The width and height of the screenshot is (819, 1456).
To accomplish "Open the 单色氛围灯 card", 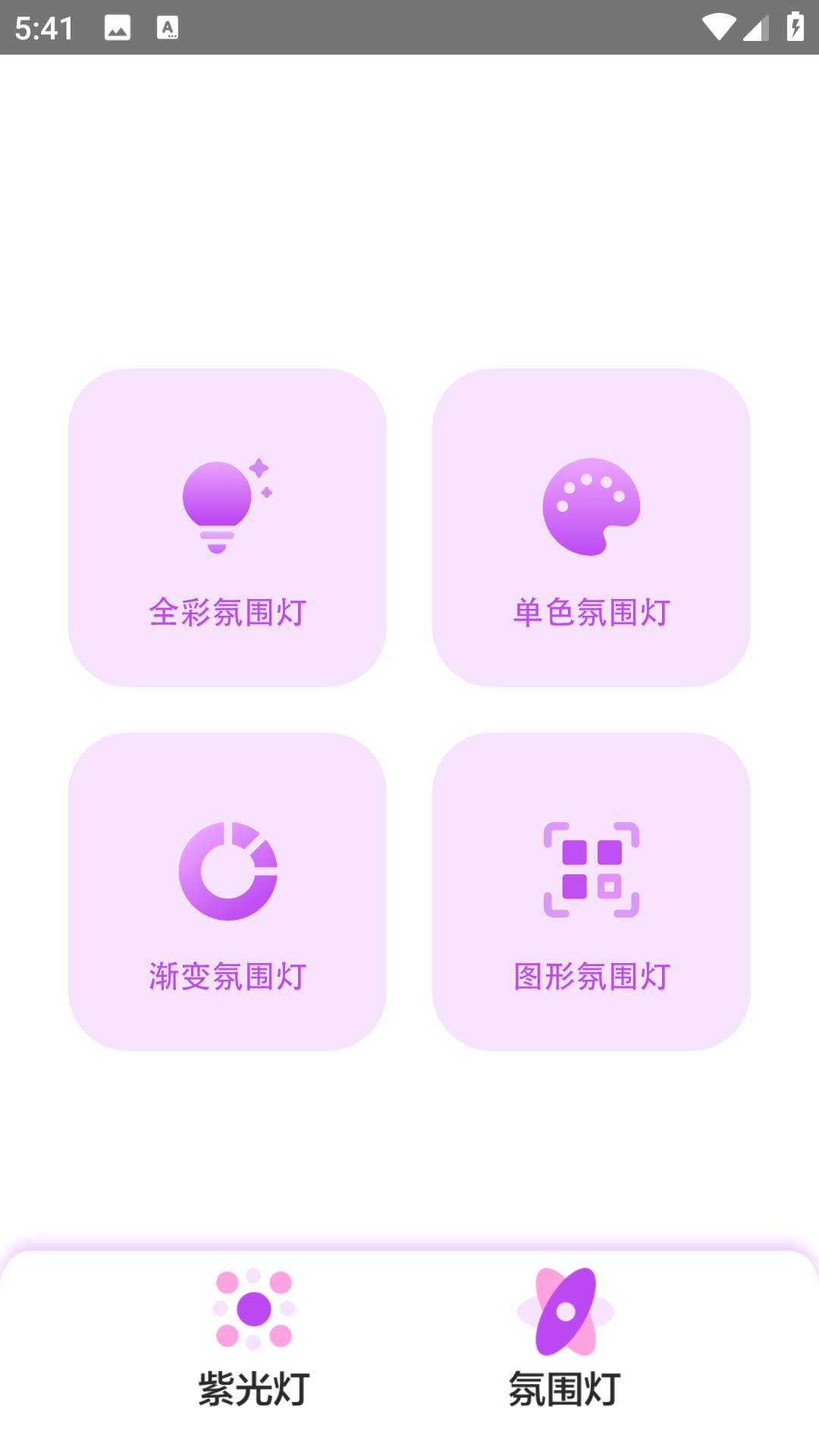I will point(591,528).
